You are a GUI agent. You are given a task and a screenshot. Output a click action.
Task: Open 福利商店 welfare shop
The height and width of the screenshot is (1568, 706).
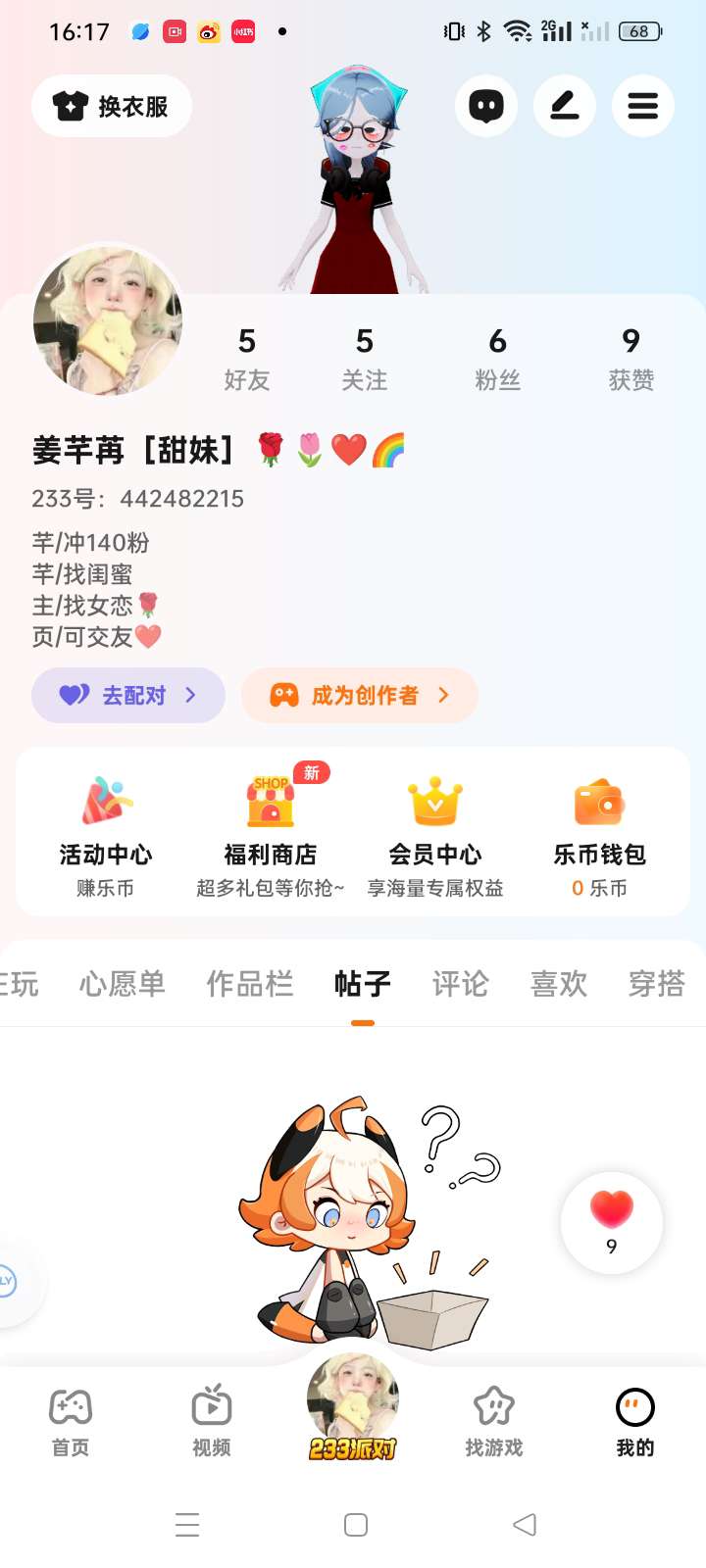[271, 833]
